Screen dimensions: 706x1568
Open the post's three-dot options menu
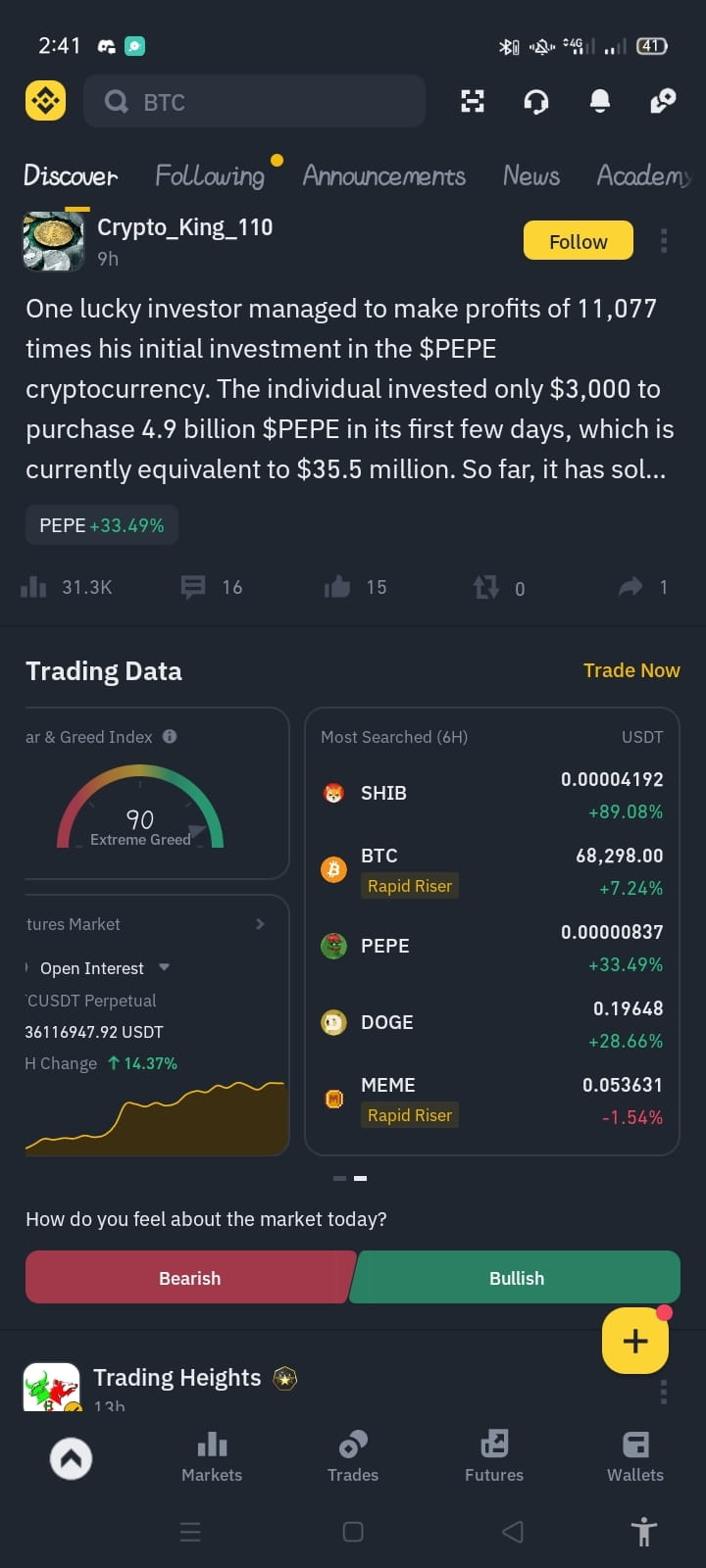pos(664,240)
